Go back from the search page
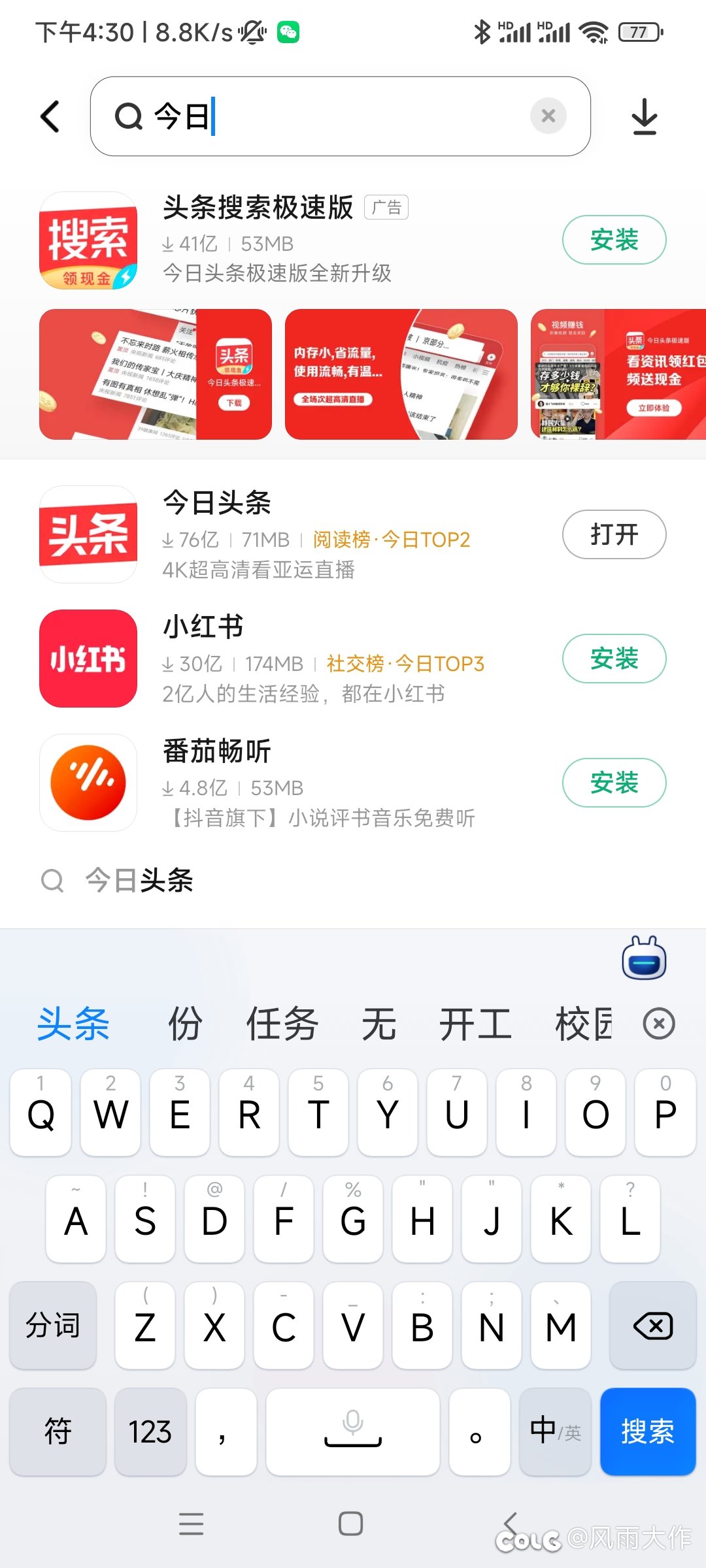The image size is (706, 1568). [x=51, y=117]
